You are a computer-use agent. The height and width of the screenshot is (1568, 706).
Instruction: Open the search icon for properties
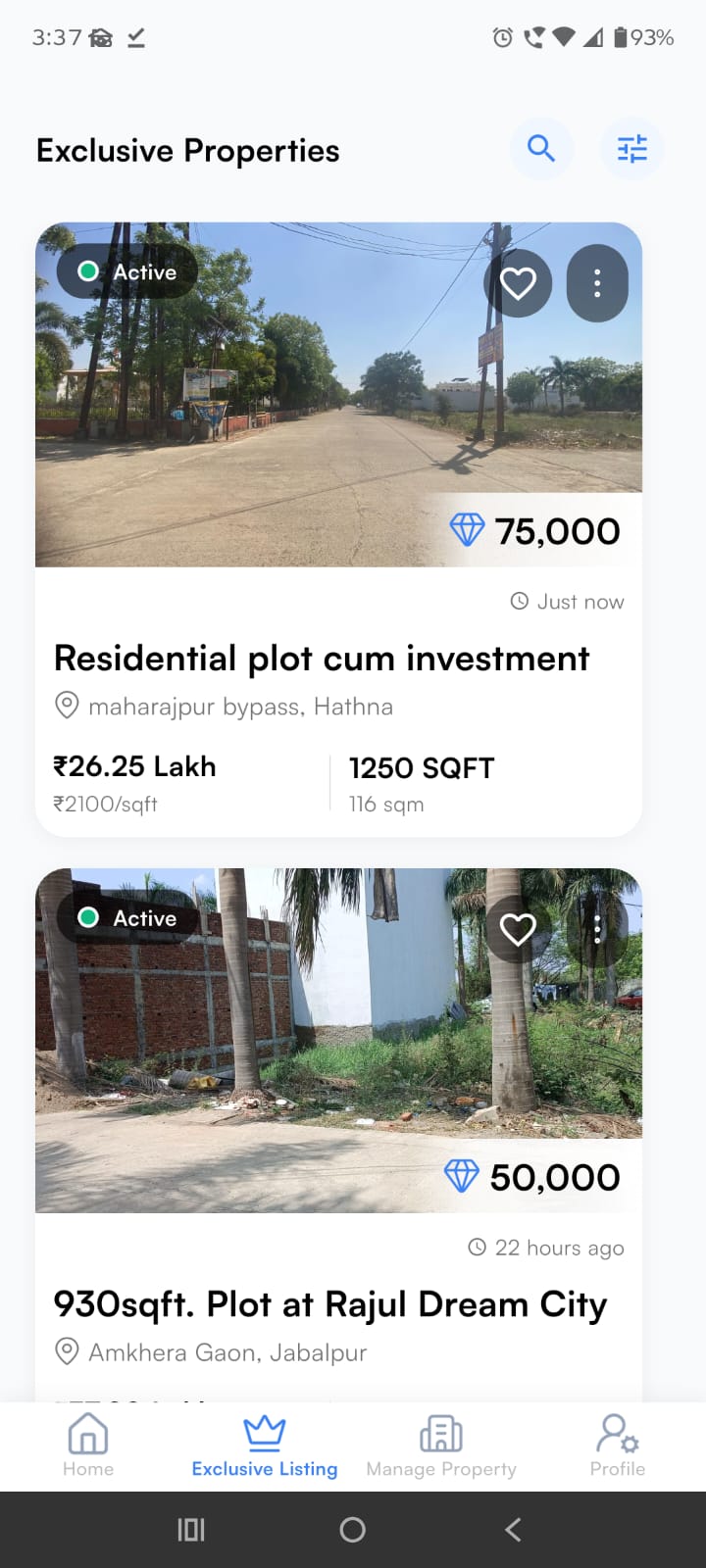point(541,149)
